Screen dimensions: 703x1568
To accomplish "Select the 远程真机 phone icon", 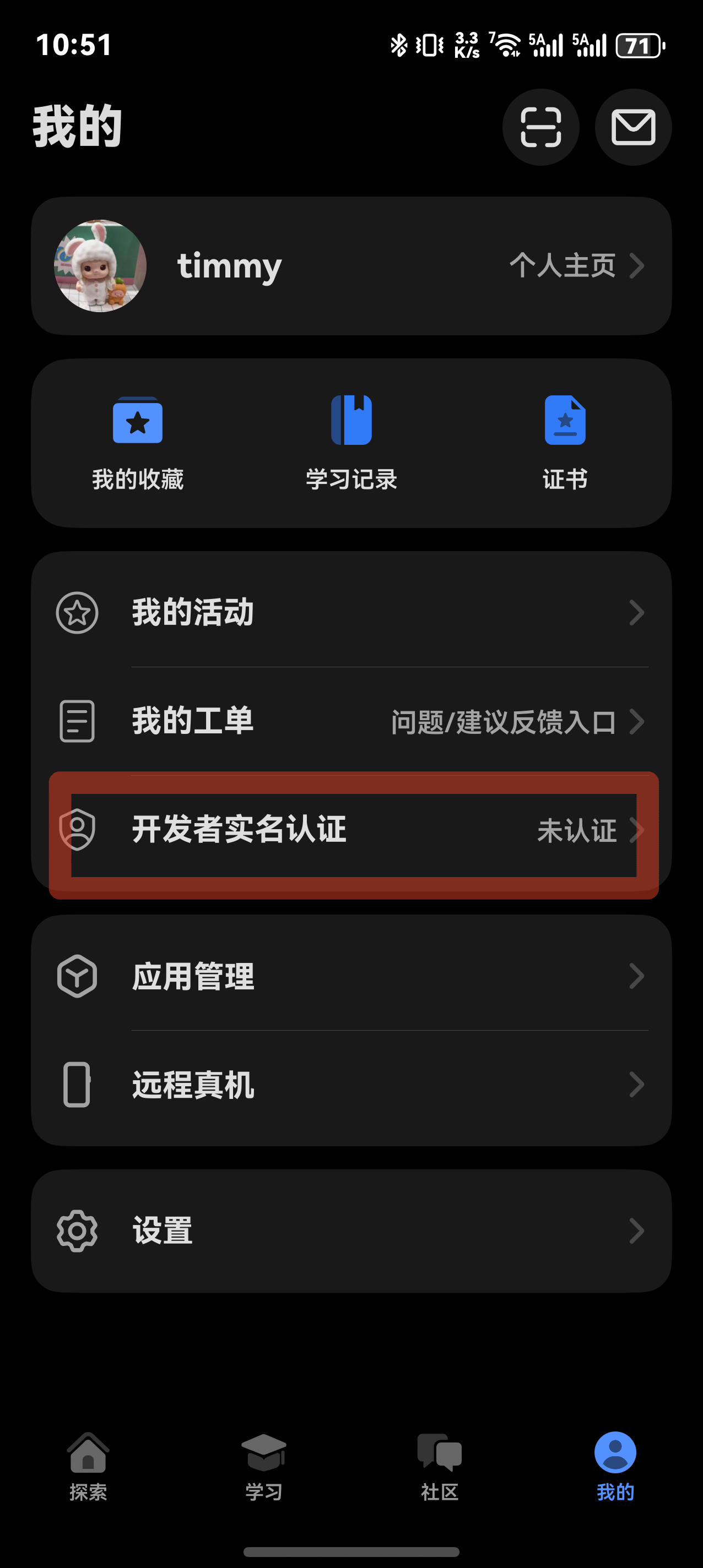I will tap(77, 1085).
